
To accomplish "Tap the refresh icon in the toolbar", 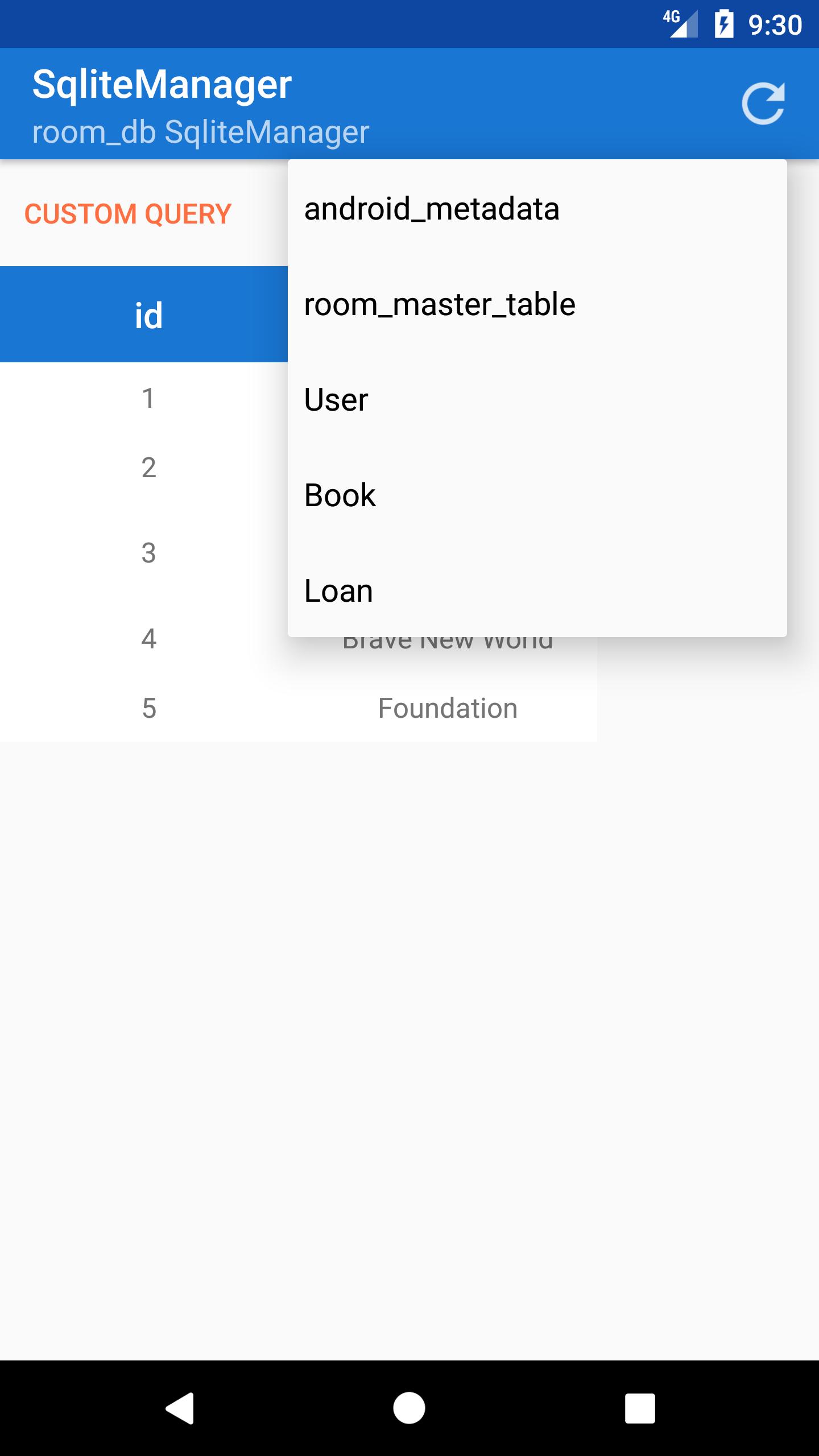I will click(x=765, y=104).
